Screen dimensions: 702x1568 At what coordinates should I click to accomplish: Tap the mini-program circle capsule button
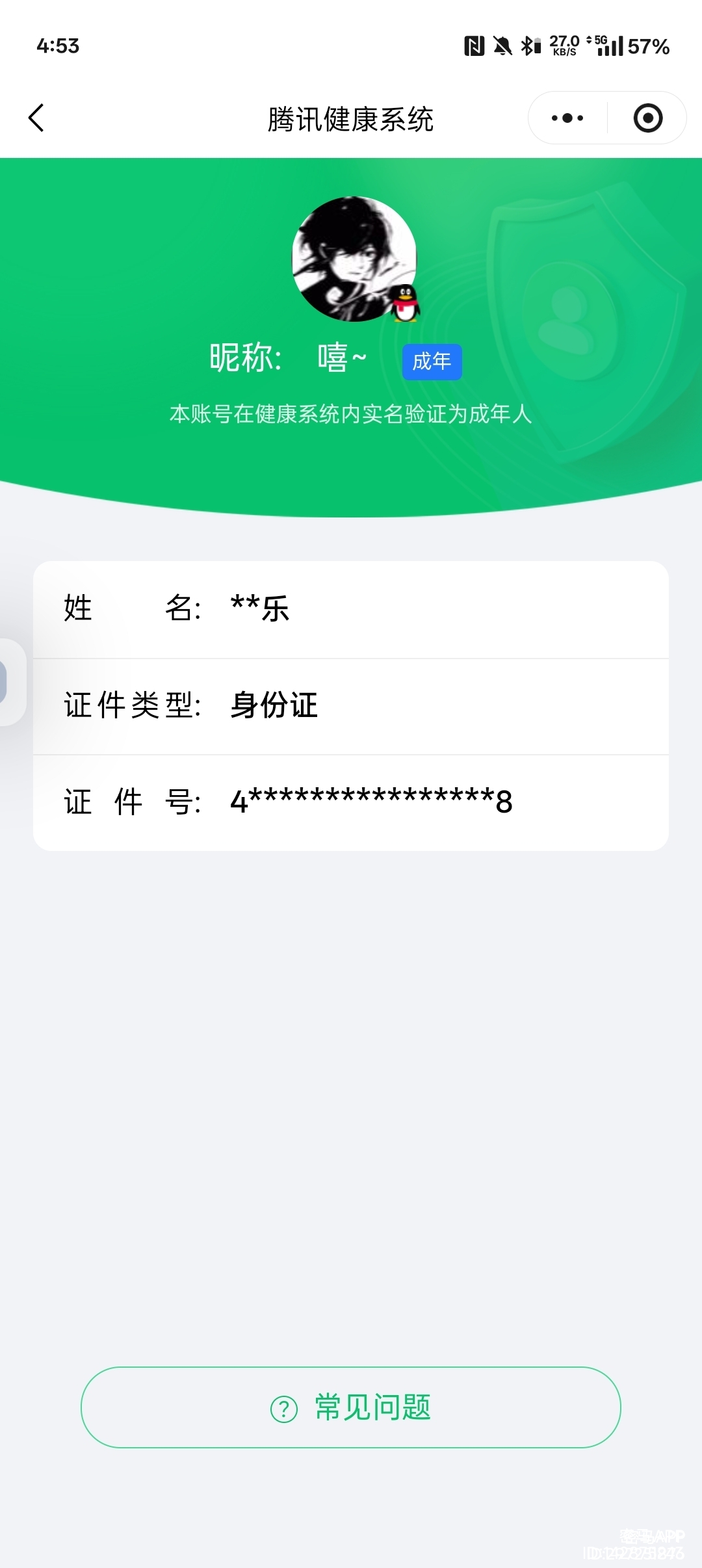point(648,117)
